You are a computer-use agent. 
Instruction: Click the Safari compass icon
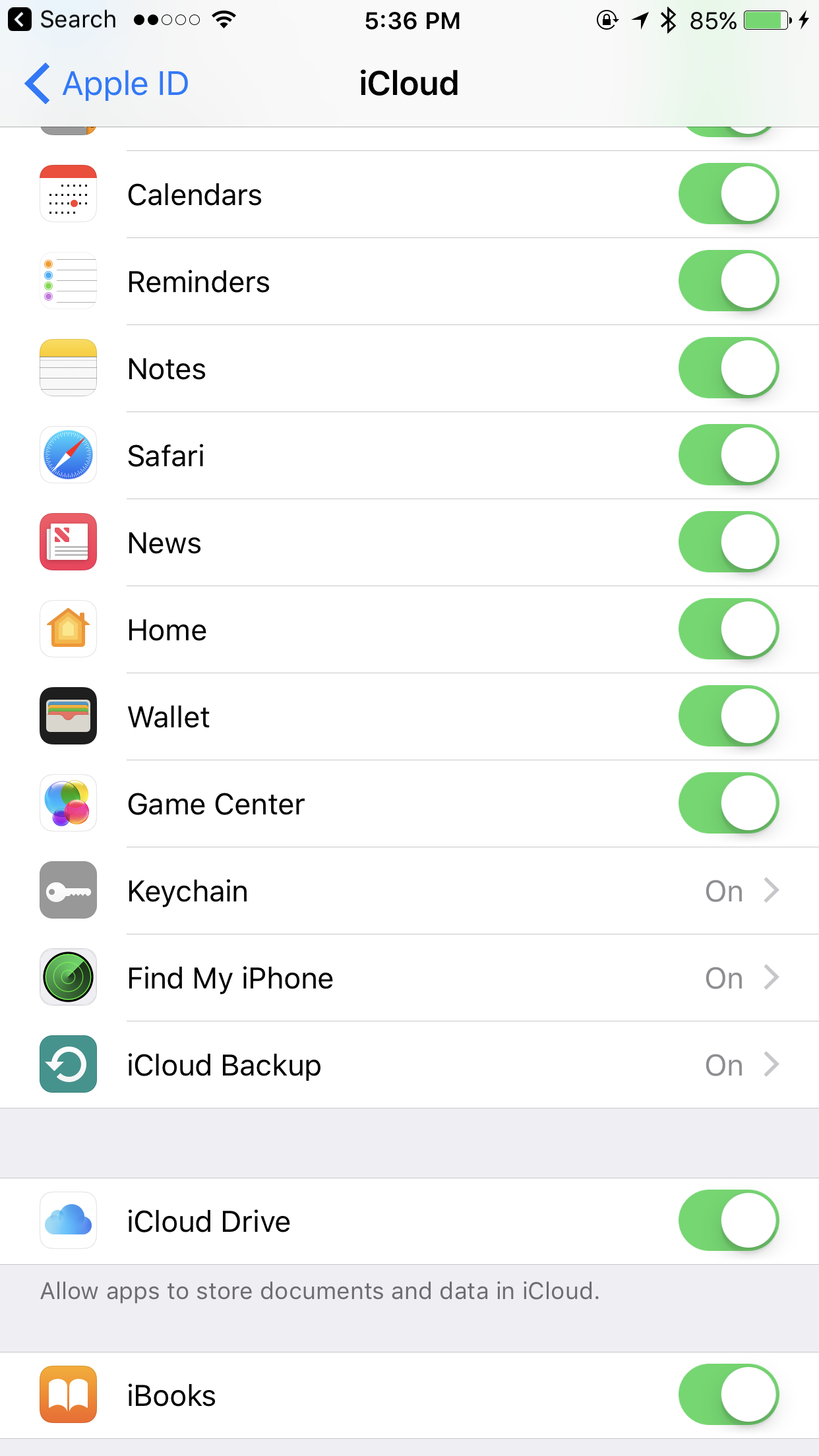[x=68, y=455]
